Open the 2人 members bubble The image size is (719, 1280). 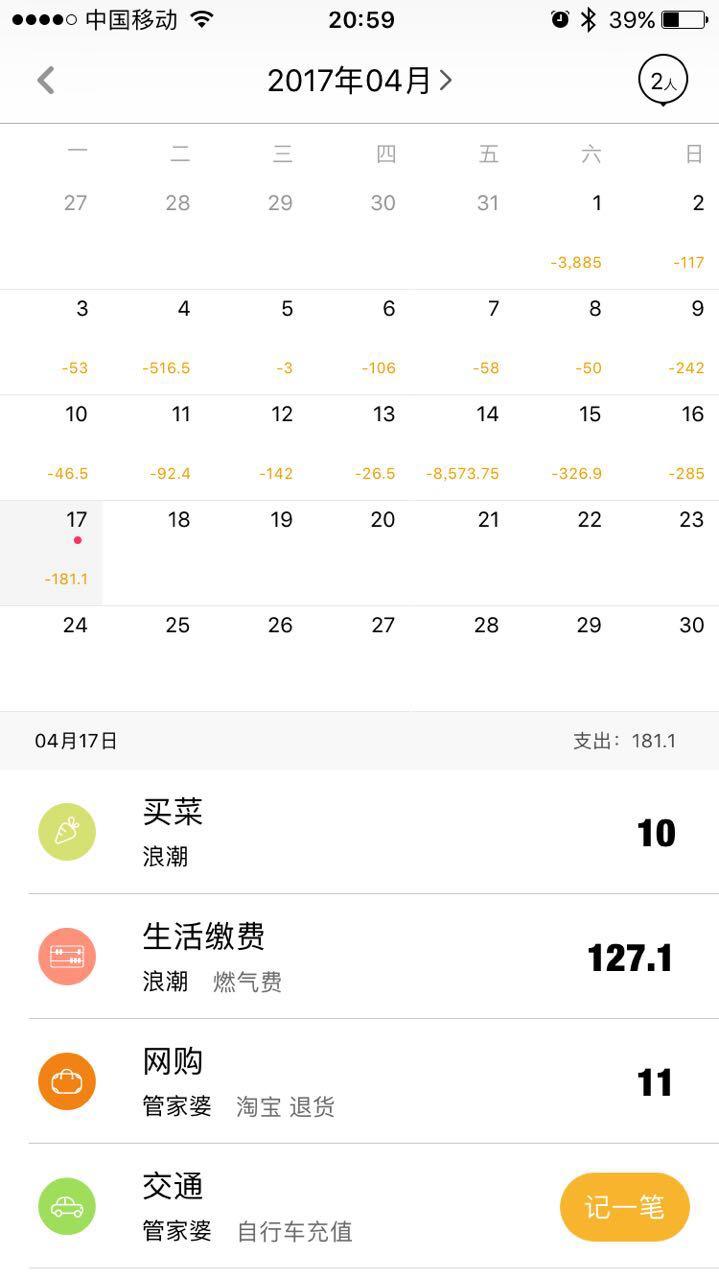pos(663,82)
